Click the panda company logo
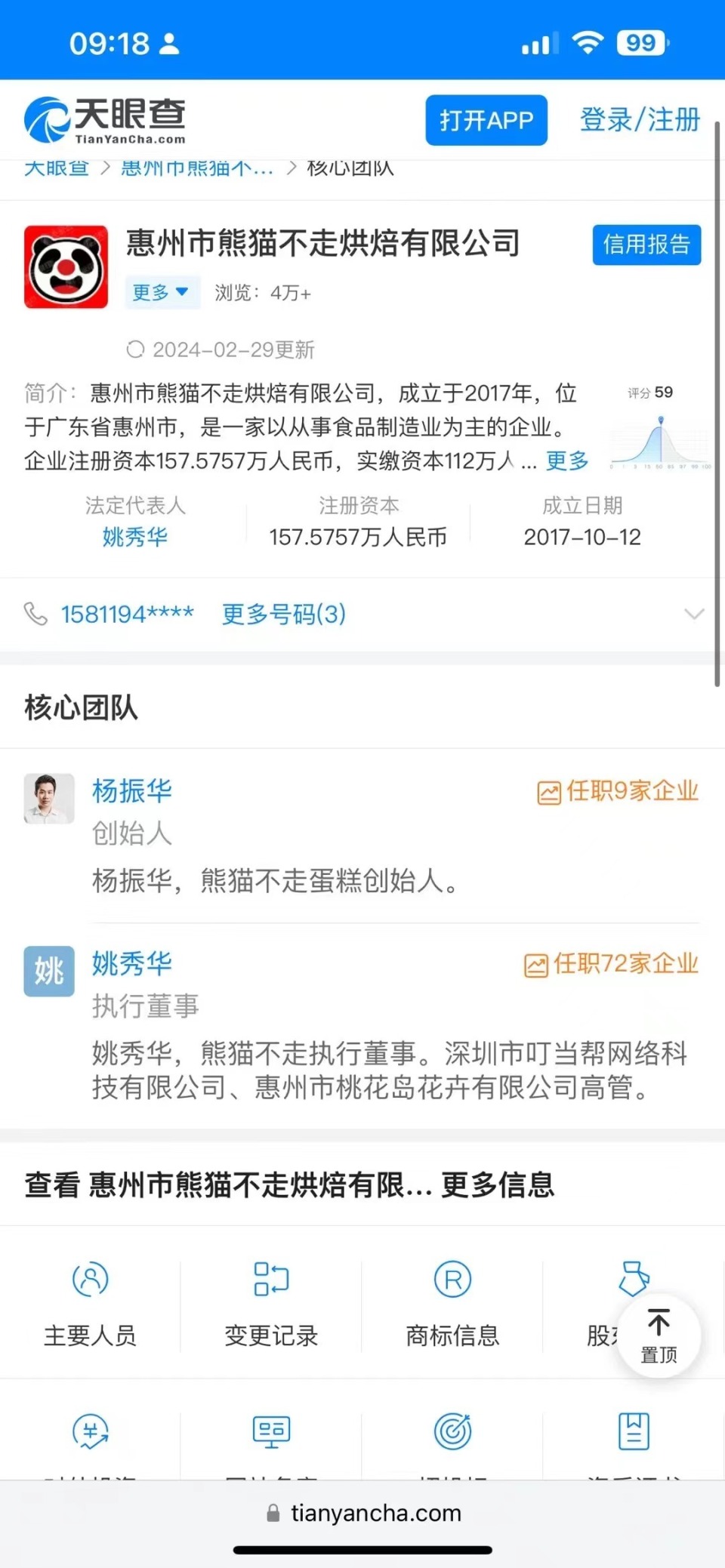The width and height of the screenshot is (725, 1568). tap(66, 266)
